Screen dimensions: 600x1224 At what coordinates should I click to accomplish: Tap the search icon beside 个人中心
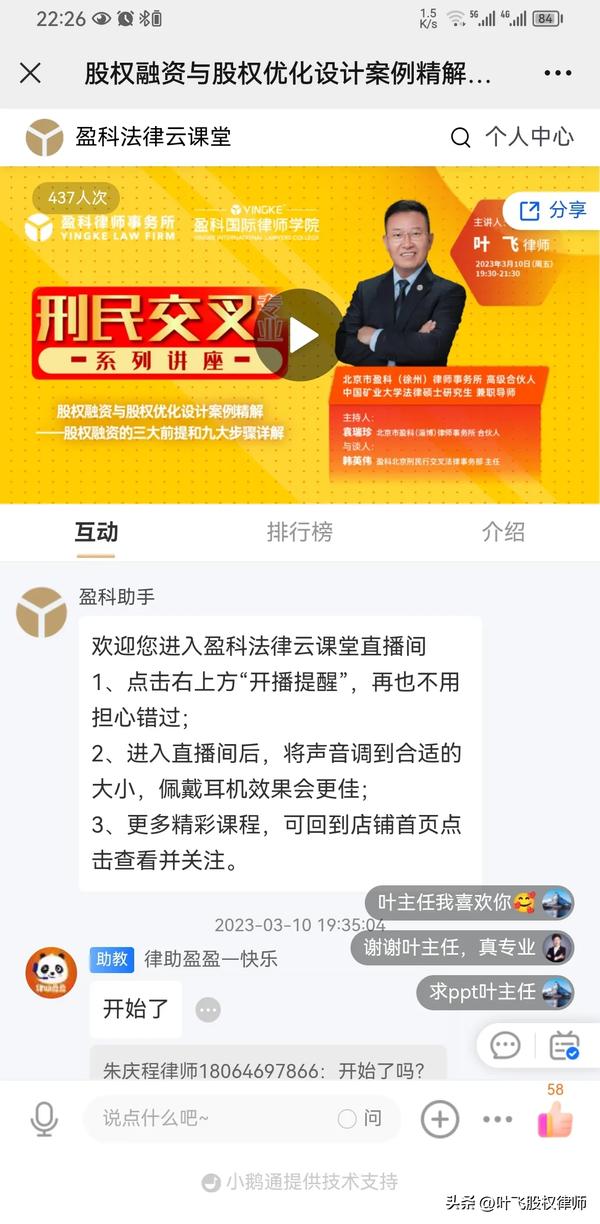click(460, 138)
